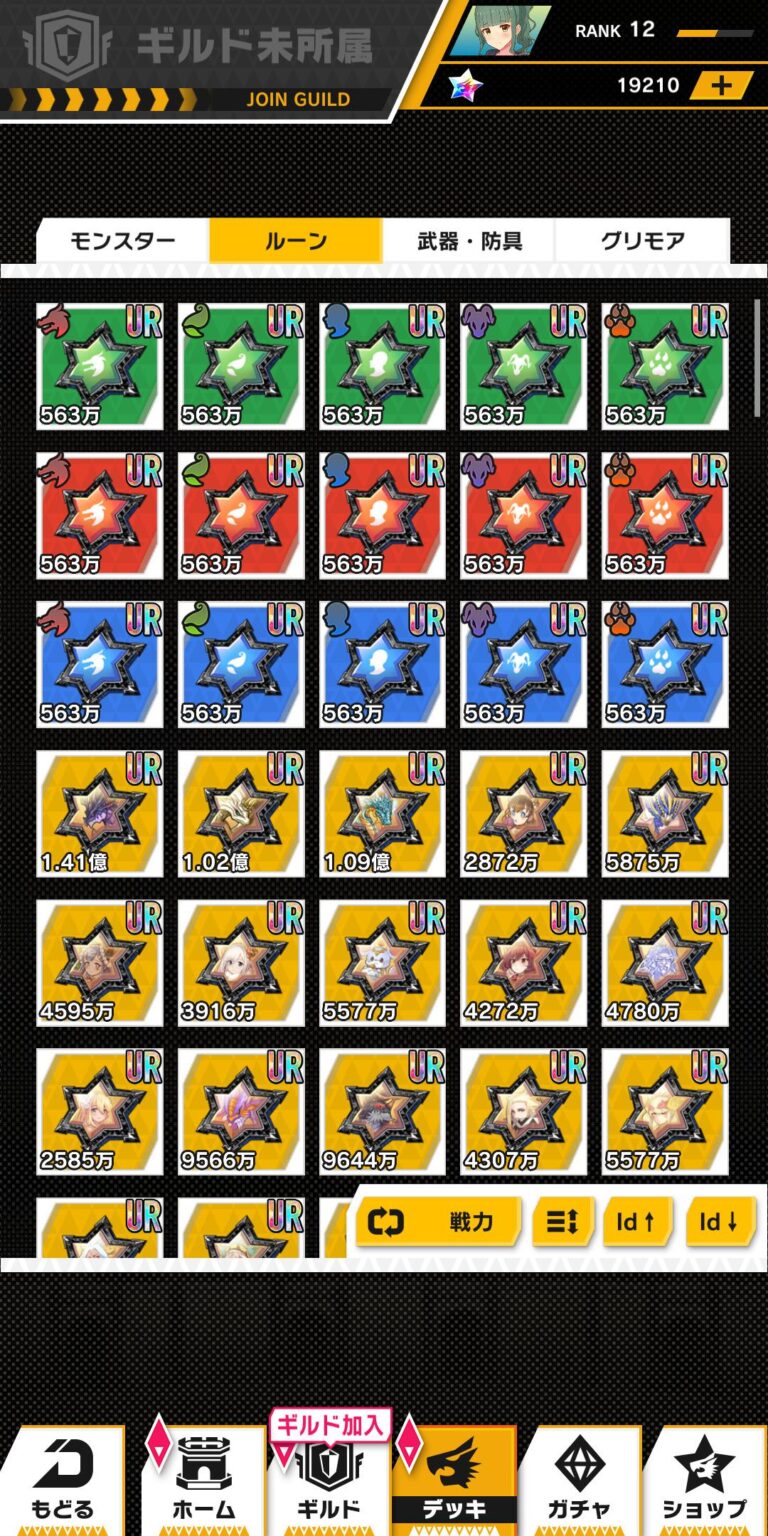Switch to the モンスター tab
Screen dimensions: 768x1536
click(122, 241)
